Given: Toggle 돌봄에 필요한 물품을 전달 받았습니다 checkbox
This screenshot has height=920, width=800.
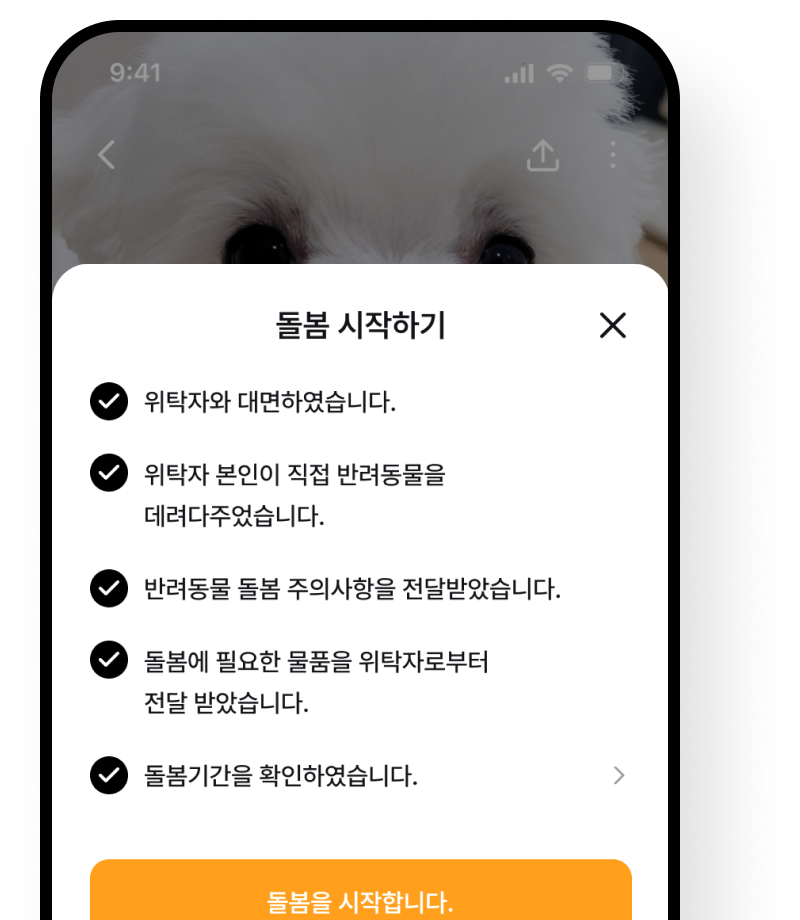Looking at the screenshot, I should point(109,659).
